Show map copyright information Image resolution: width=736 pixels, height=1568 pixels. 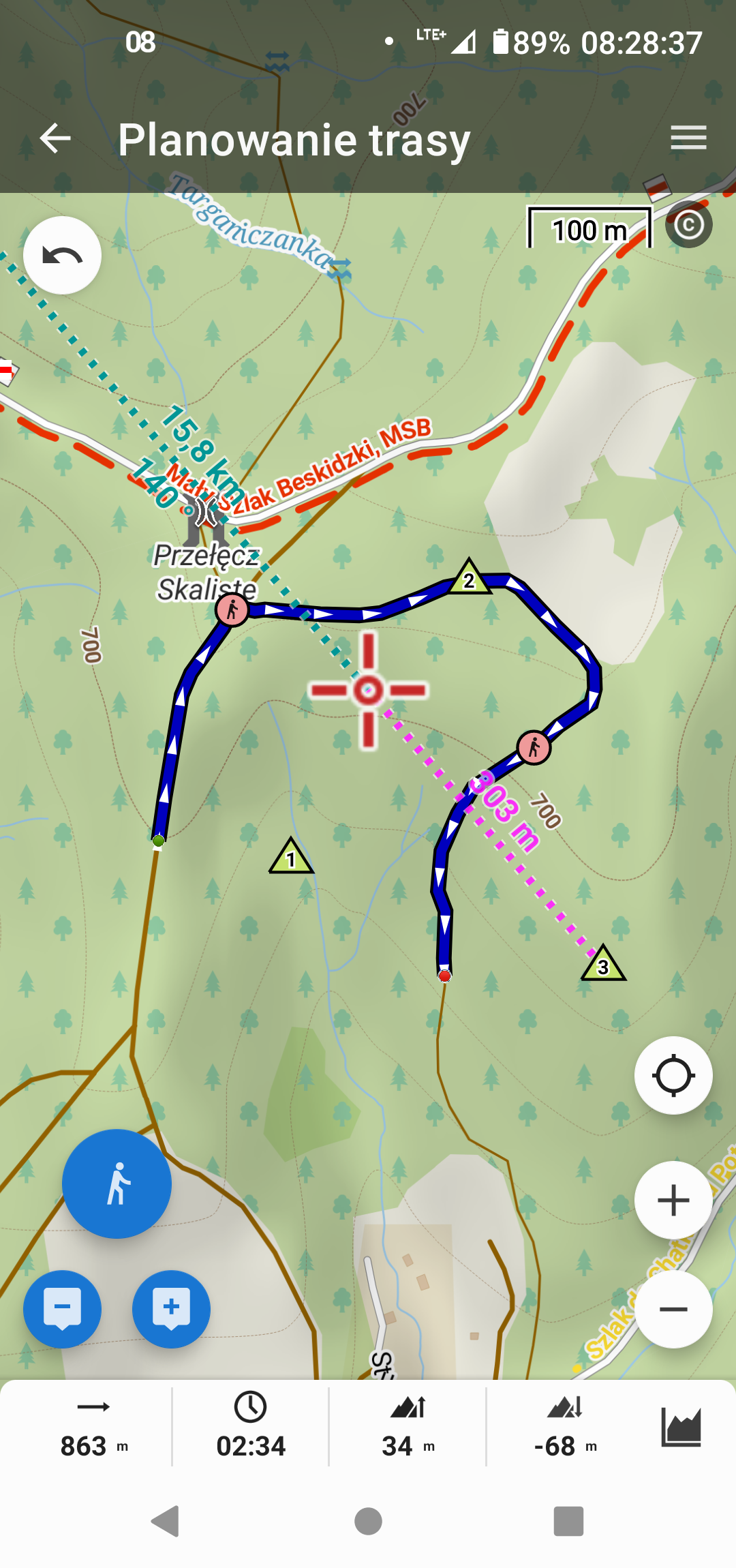coord(689,224)
